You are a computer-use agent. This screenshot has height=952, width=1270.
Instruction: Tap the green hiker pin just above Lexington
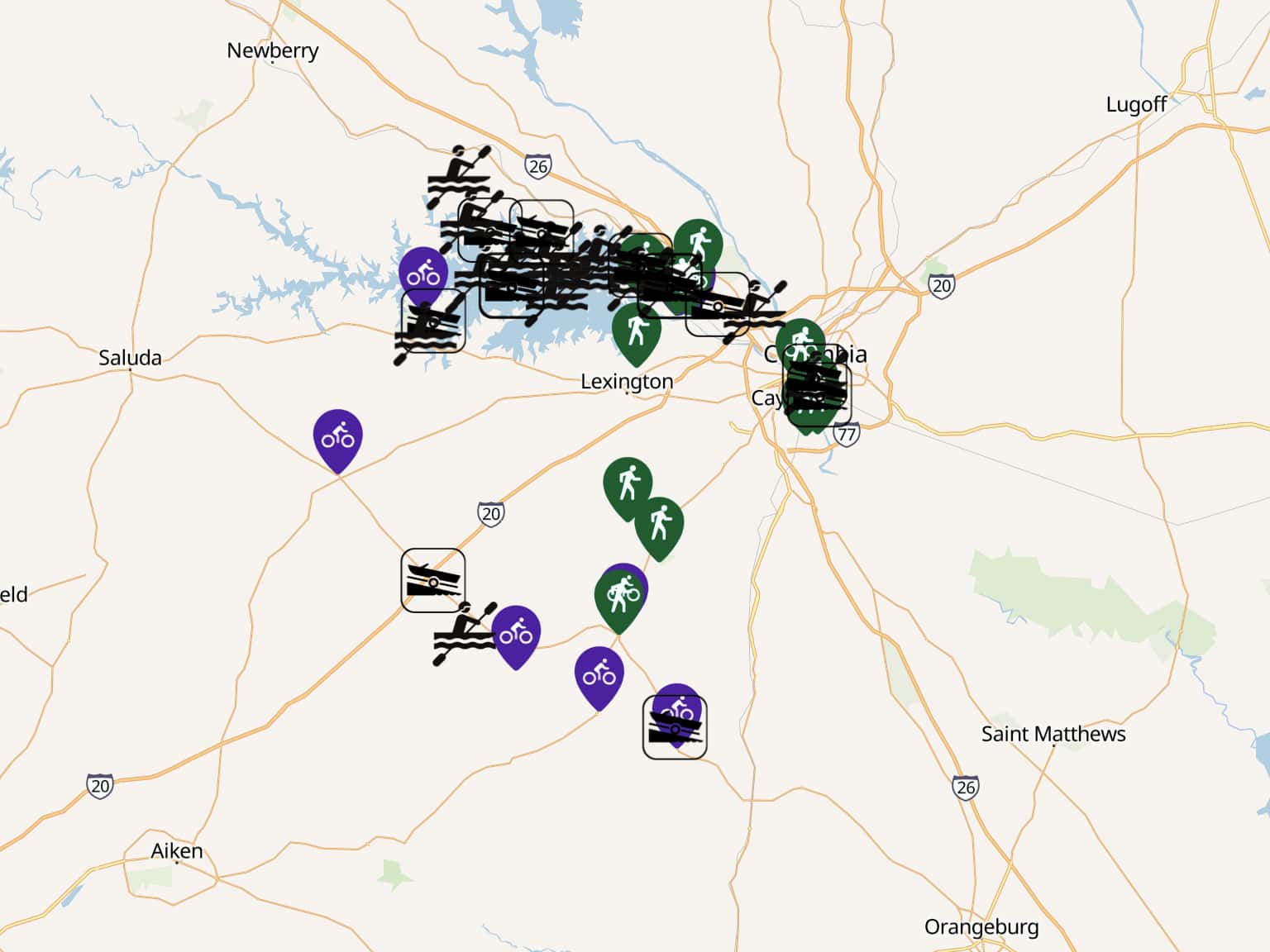click(x=636, y=331)
